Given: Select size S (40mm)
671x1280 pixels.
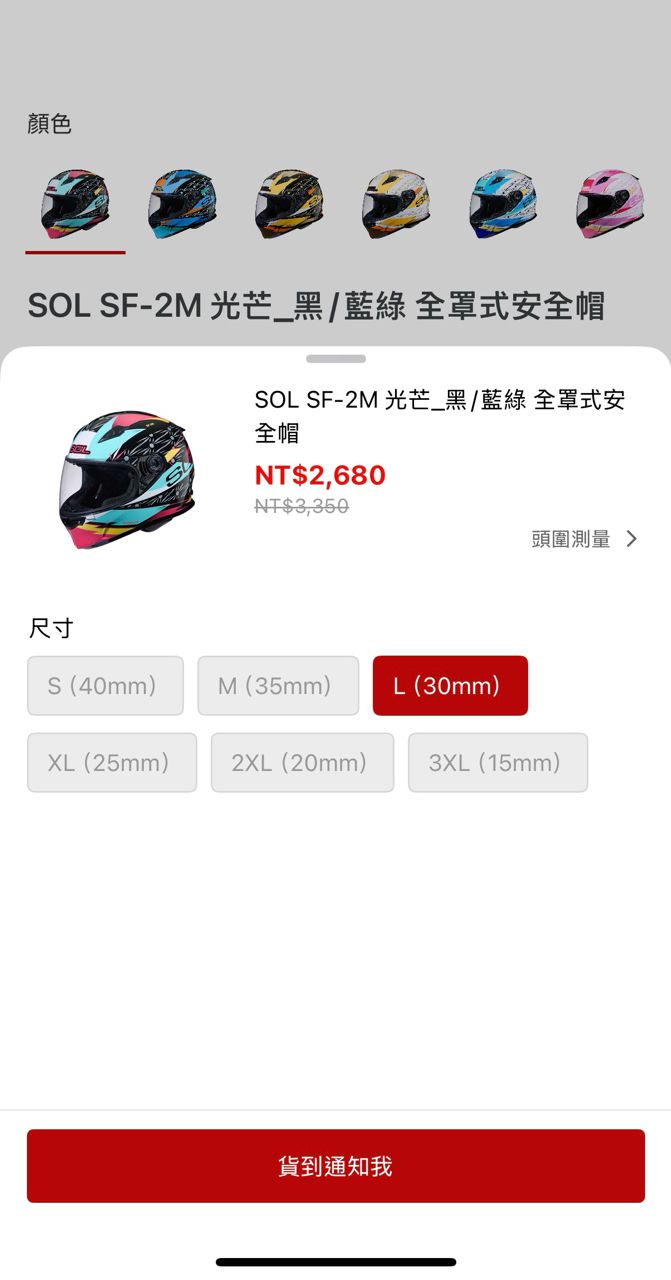Looking at the screenshot, I should (105, 686).
